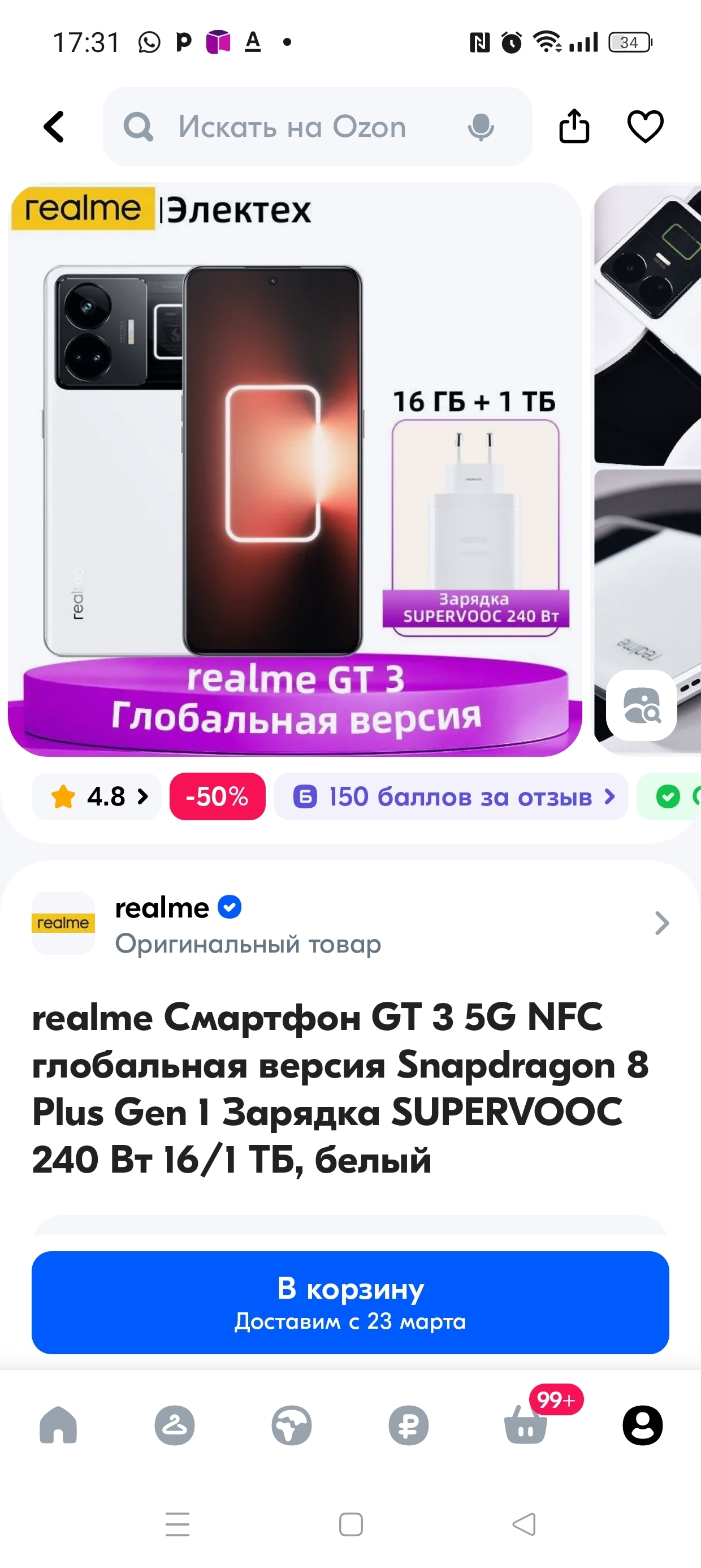Go to the Ozon home tab
Viewport: 701px width, 1568px height.
coord(58,1425)
